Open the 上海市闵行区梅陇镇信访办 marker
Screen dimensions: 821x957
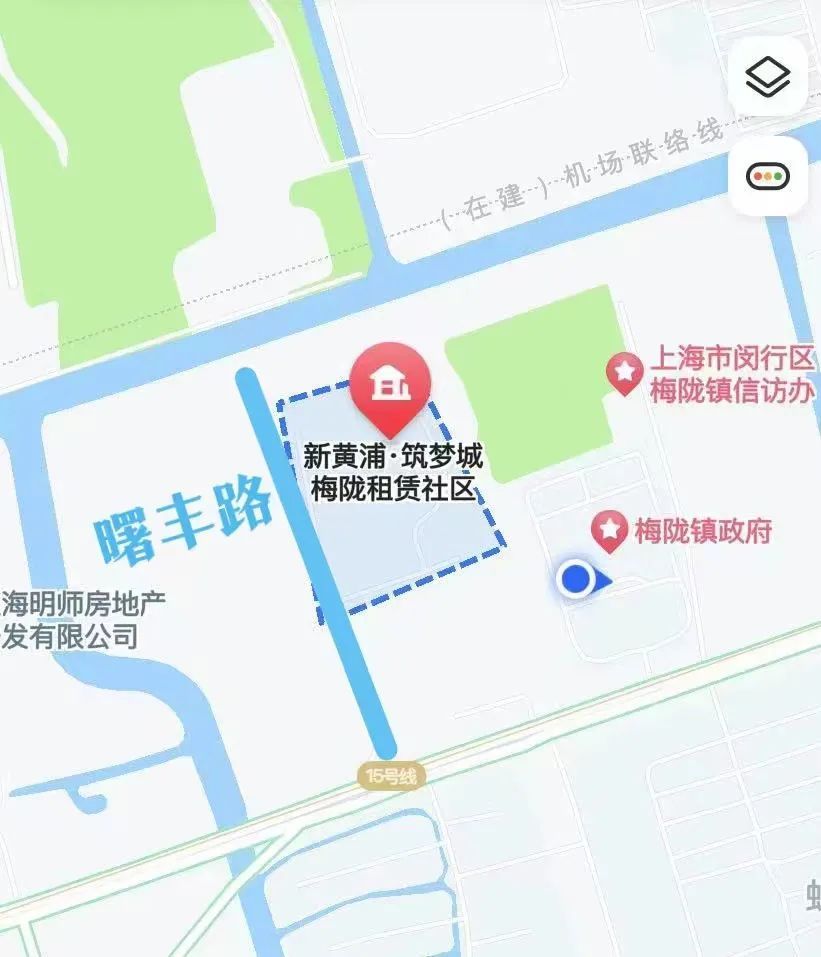(625, 374)
